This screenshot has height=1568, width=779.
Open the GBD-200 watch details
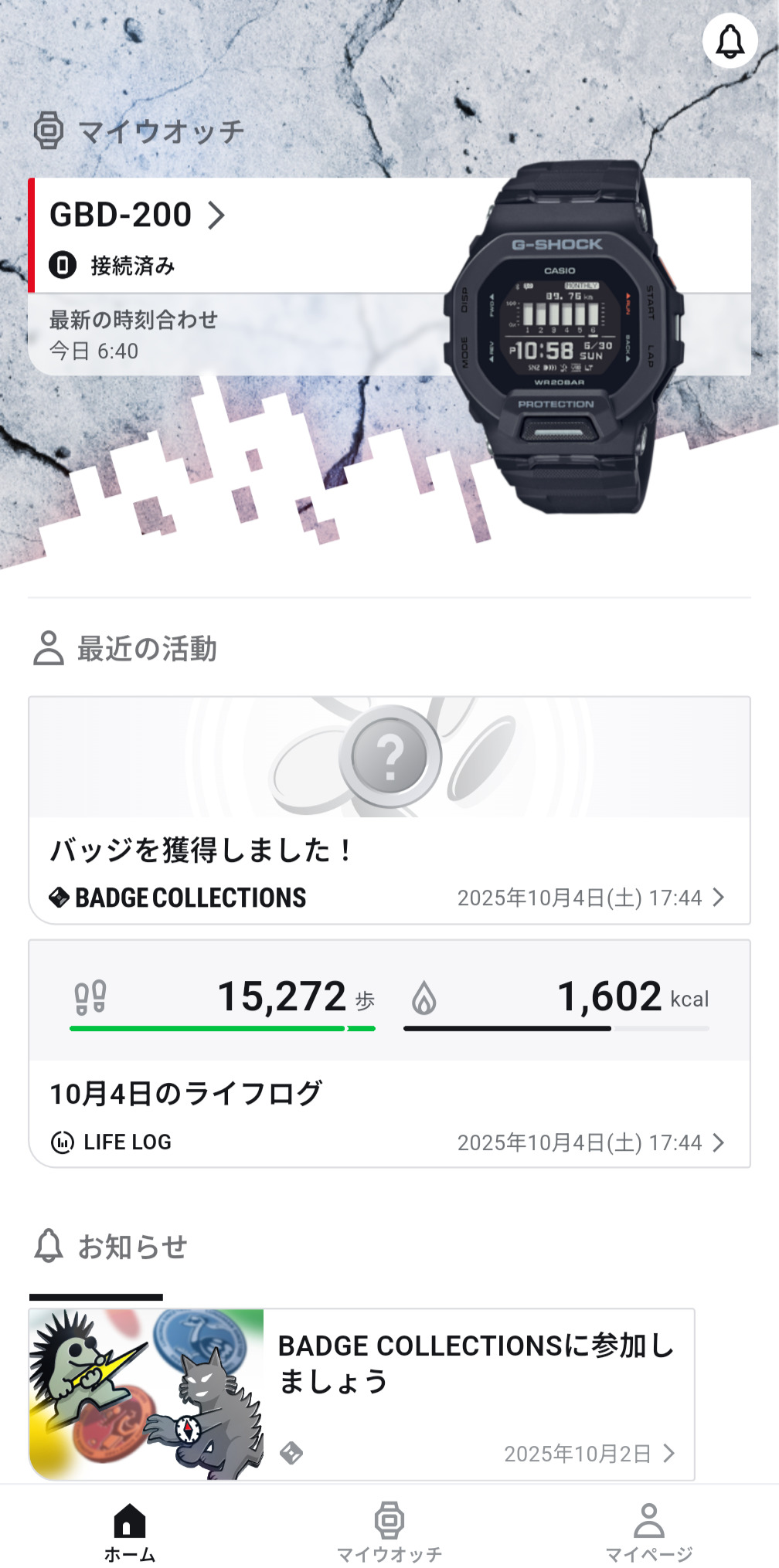click(137, 215)
